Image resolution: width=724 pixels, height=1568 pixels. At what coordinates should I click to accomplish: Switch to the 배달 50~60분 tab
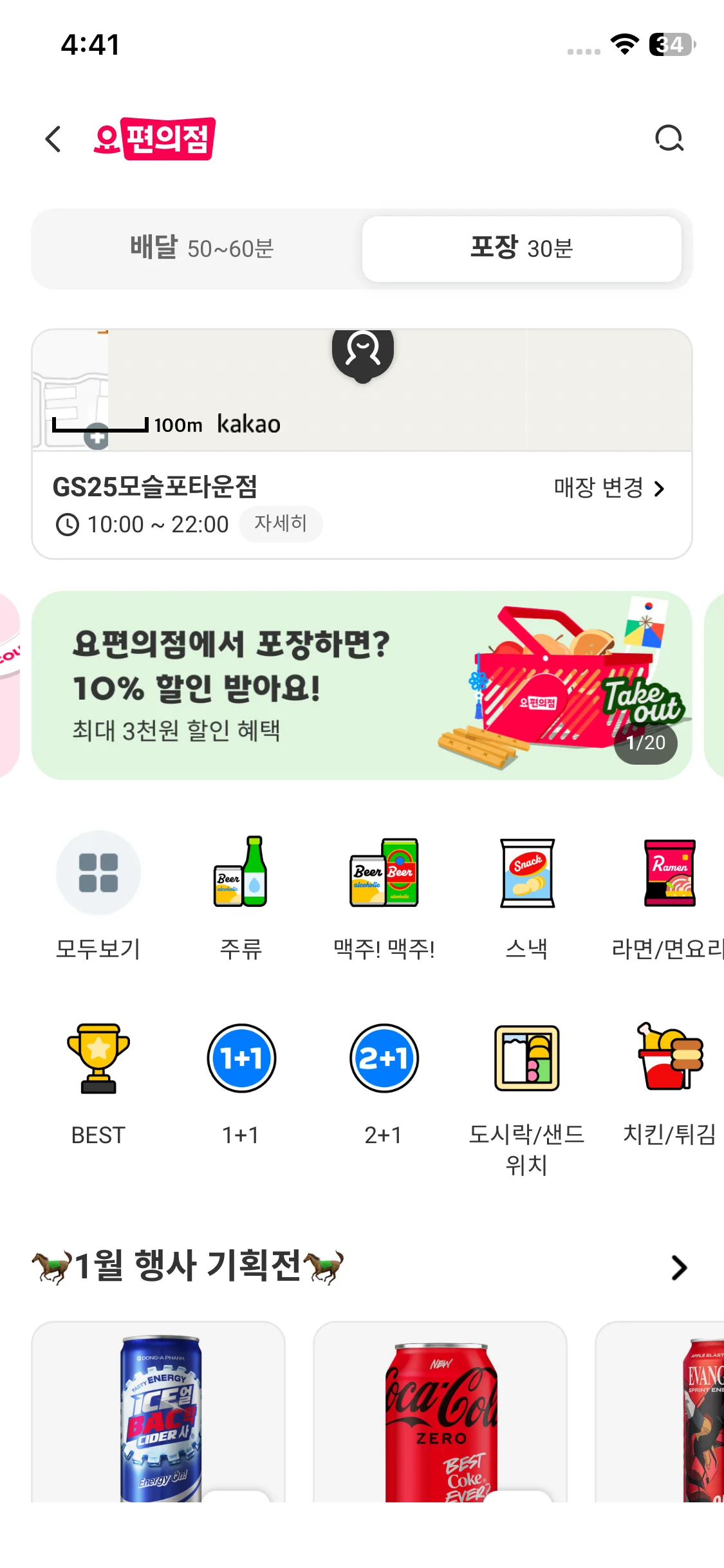(x=201, y=248)
